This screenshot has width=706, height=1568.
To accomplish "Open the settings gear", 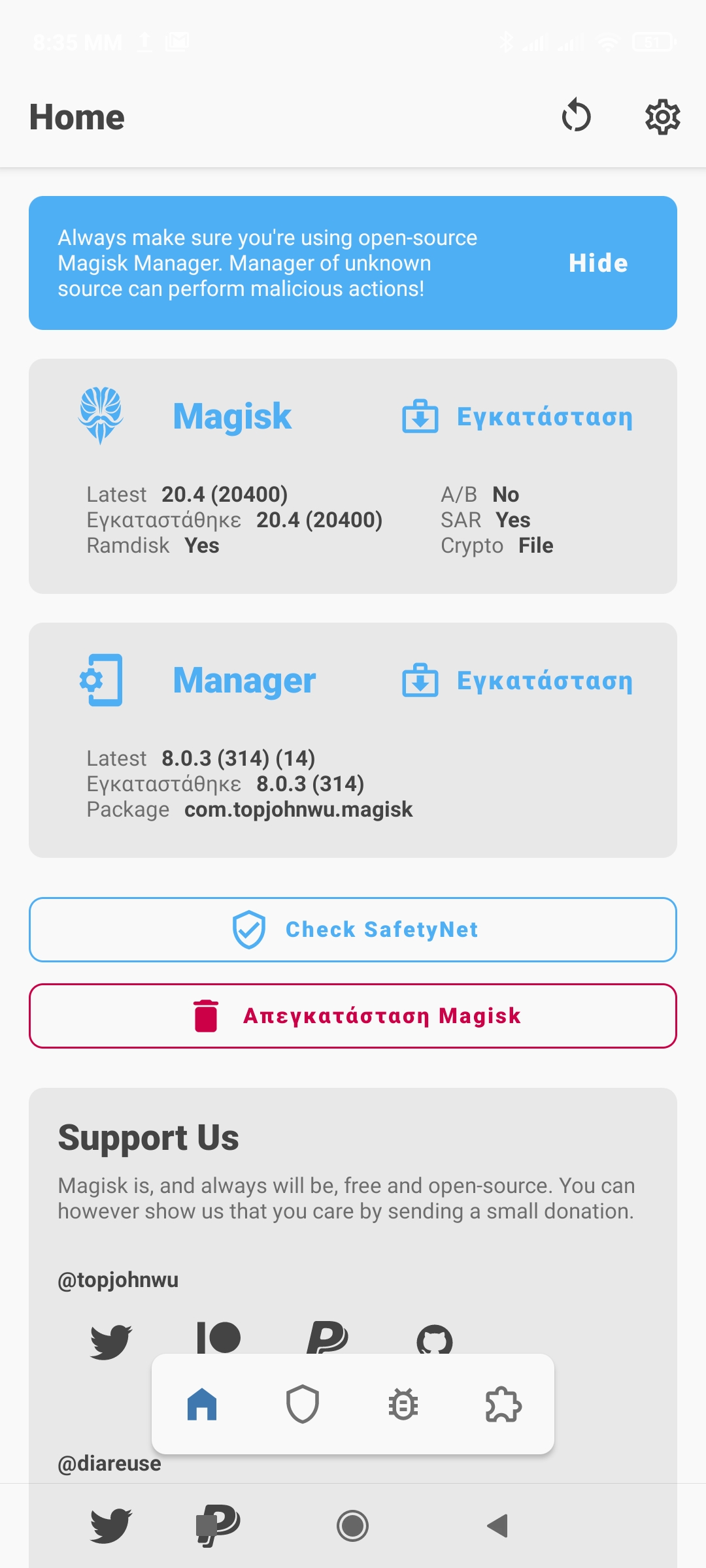I will (662, 117).
